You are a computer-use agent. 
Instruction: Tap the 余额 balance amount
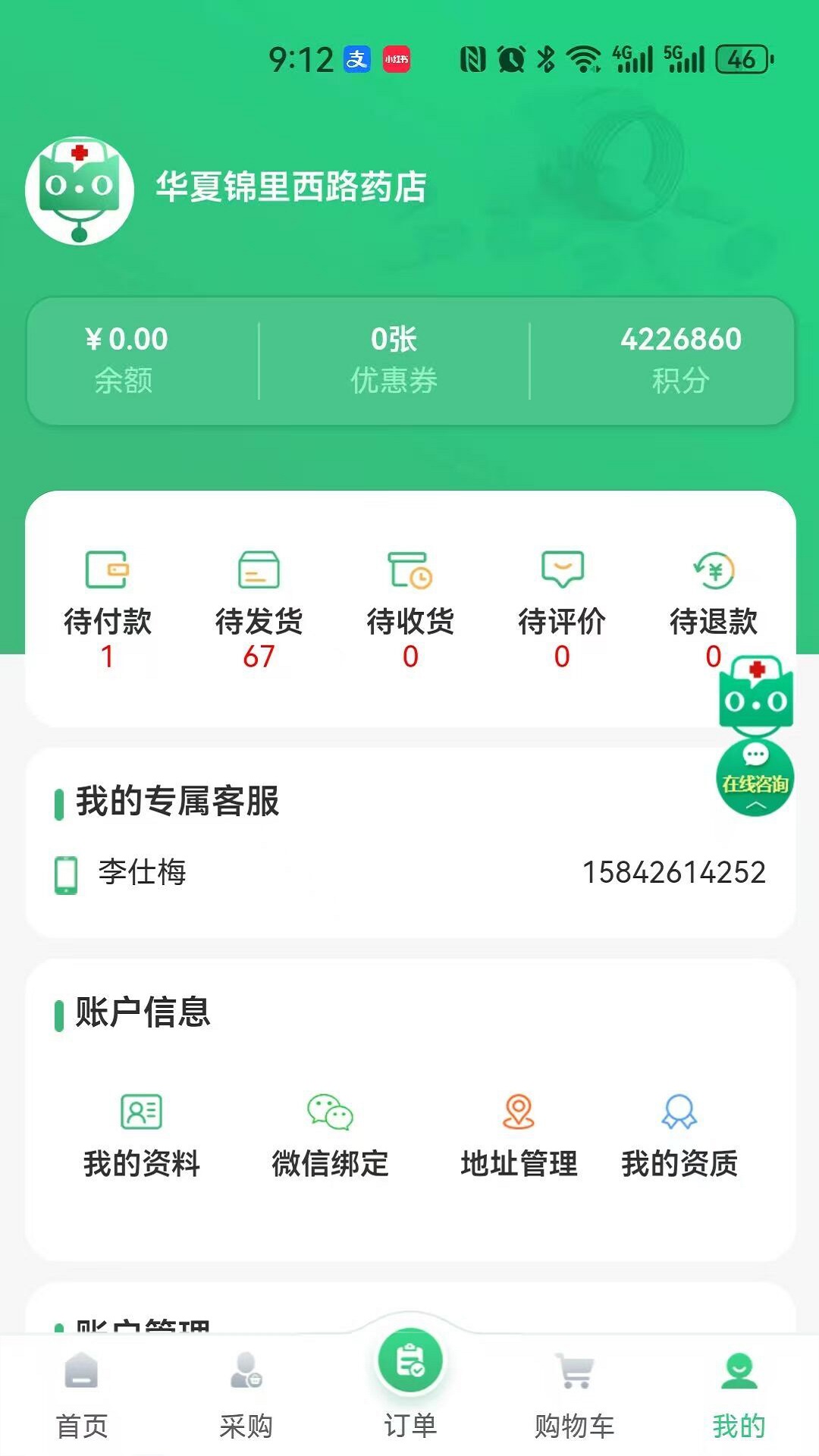[127, 359]
